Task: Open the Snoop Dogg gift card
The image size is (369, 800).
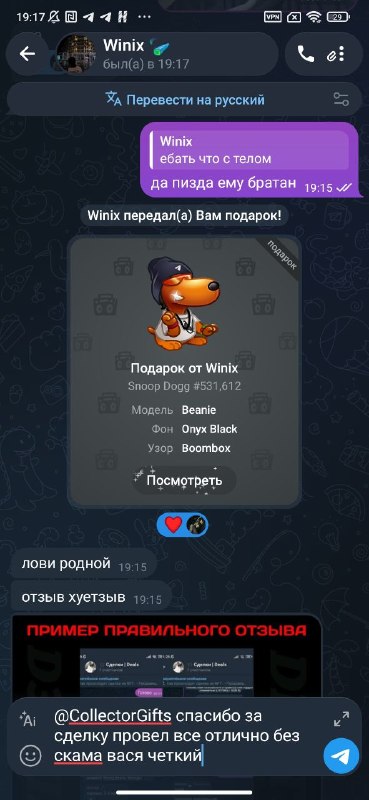Action: (x=184, y=371)
